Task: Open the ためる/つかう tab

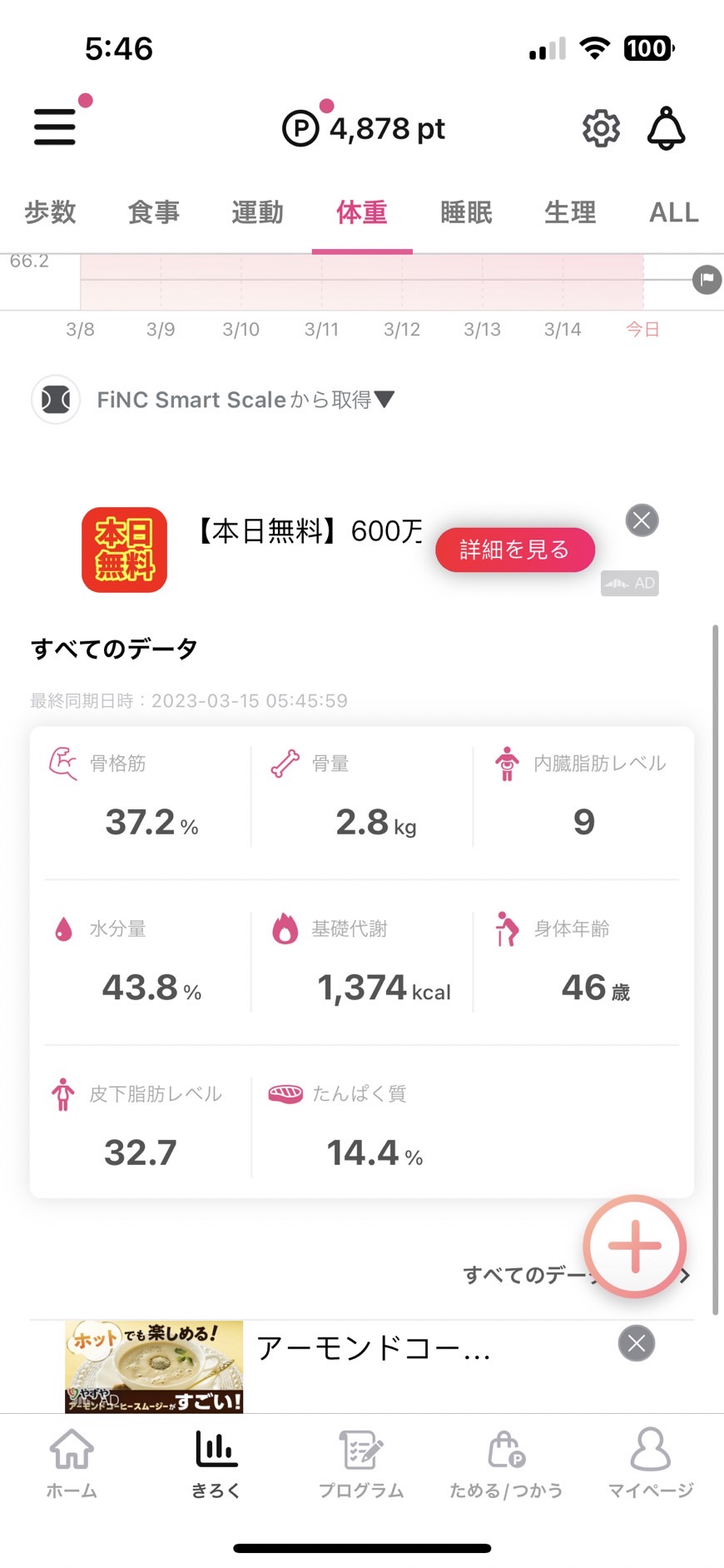Action: point(506,1463)
